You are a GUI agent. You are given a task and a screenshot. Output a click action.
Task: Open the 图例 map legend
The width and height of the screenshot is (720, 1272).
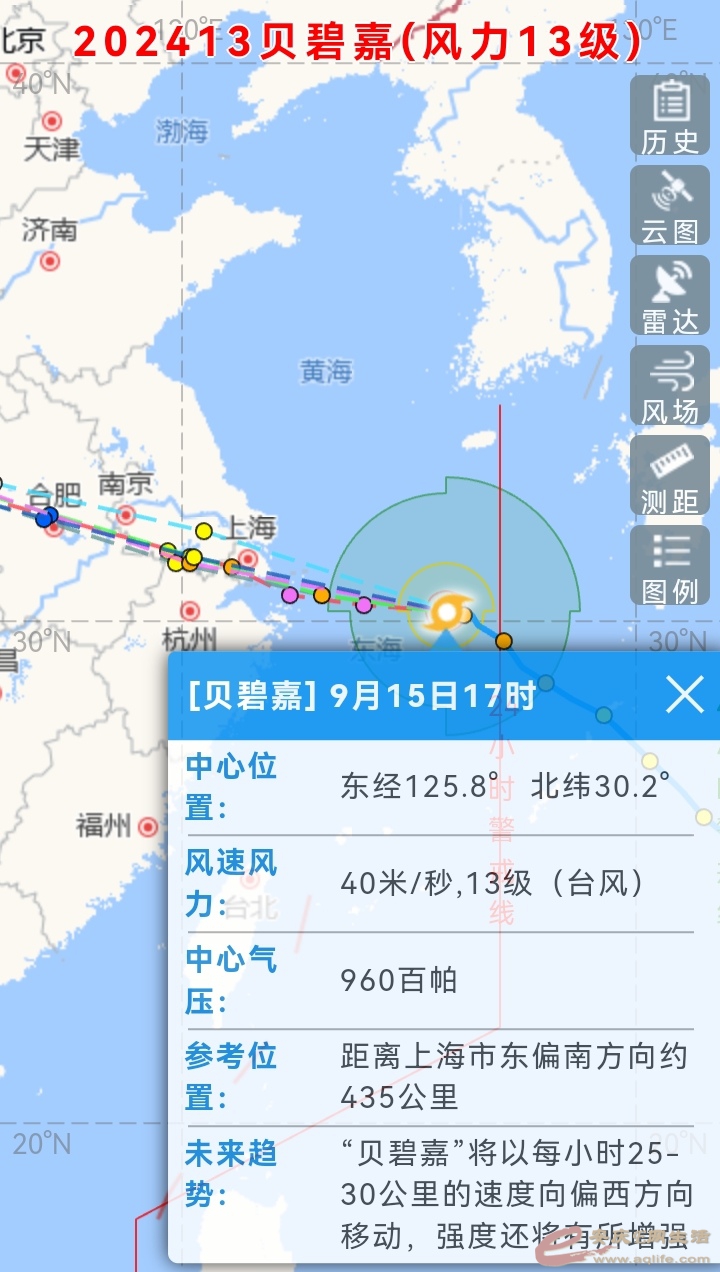coord(670,566)
